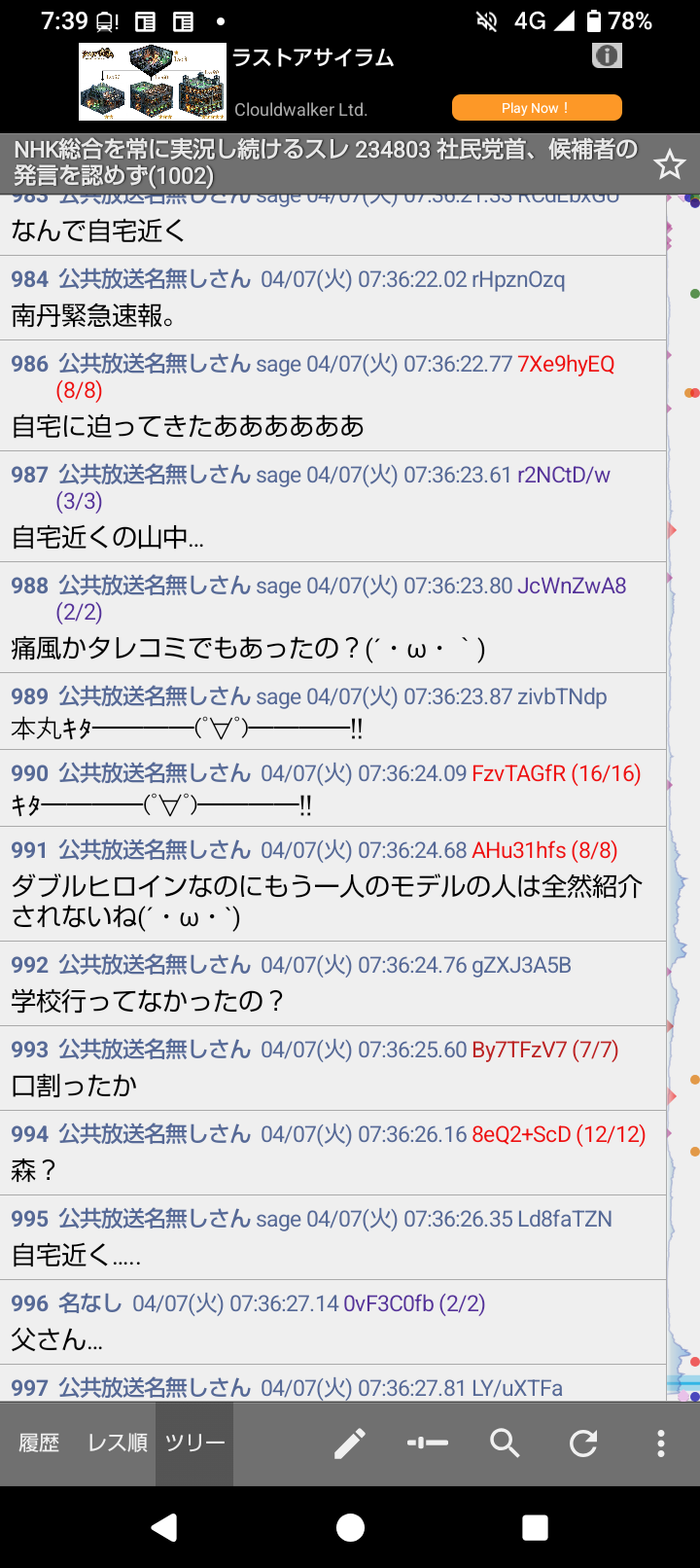
Task: Select the ツリー tree view
Action: click(x=194, y=1443)
